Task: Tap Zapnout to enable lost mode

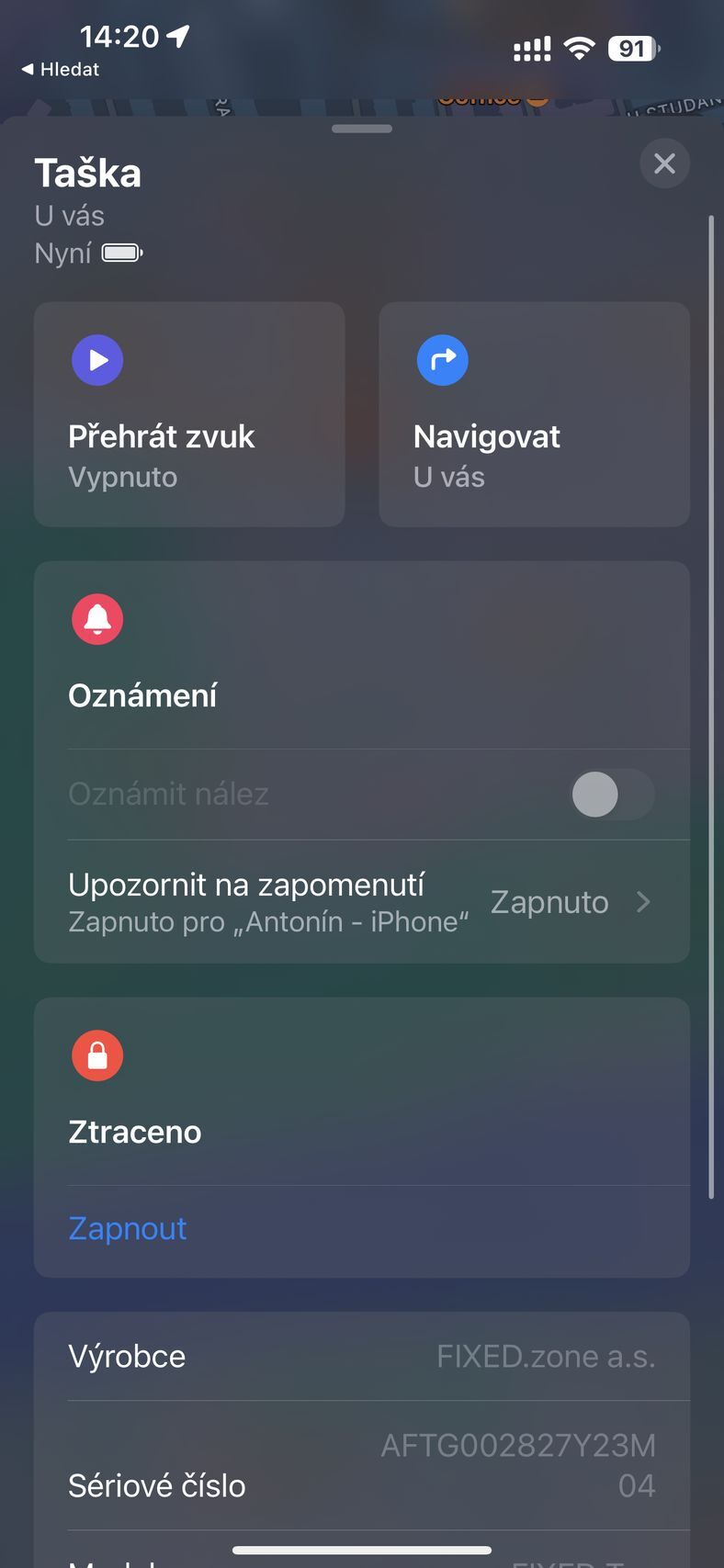Action: (128, 1228)
